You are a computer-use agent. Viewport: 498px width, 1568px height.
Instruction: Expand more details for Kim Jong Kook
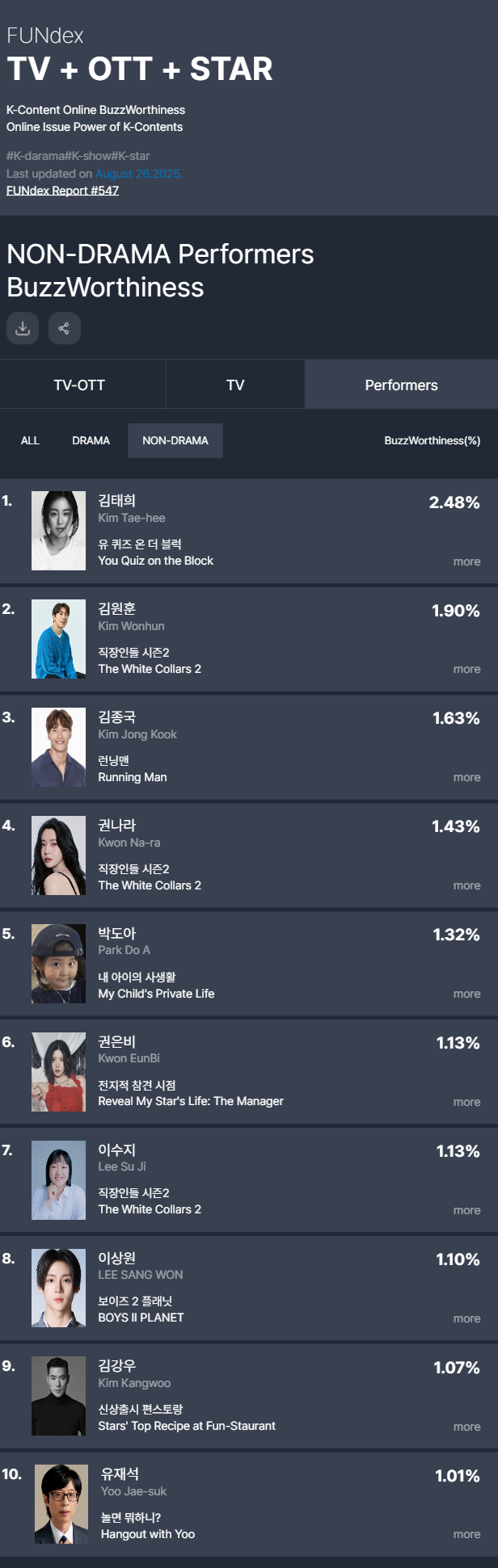click(466, 777)
